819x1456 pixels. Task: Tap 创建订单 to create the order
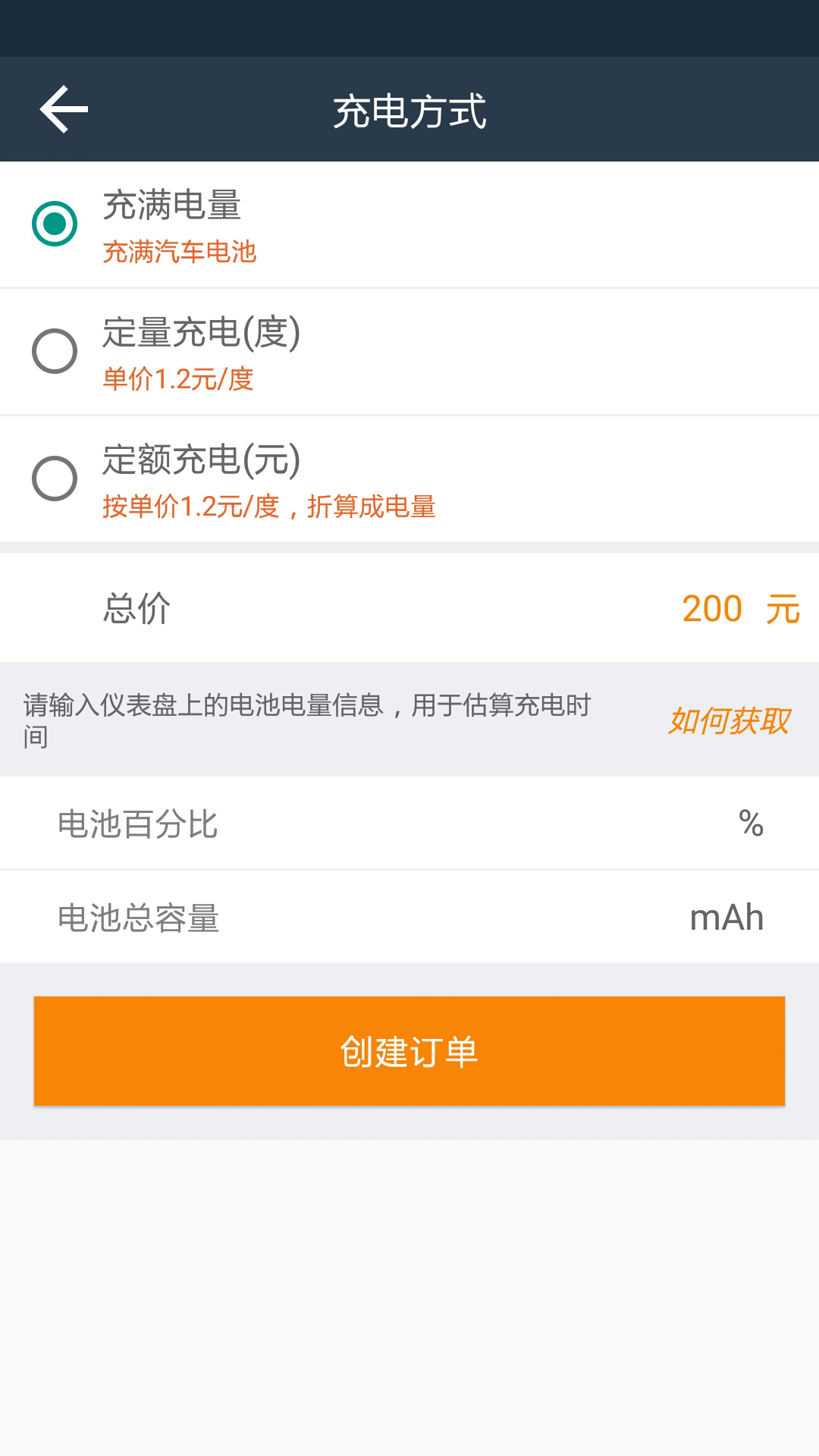409,1051
